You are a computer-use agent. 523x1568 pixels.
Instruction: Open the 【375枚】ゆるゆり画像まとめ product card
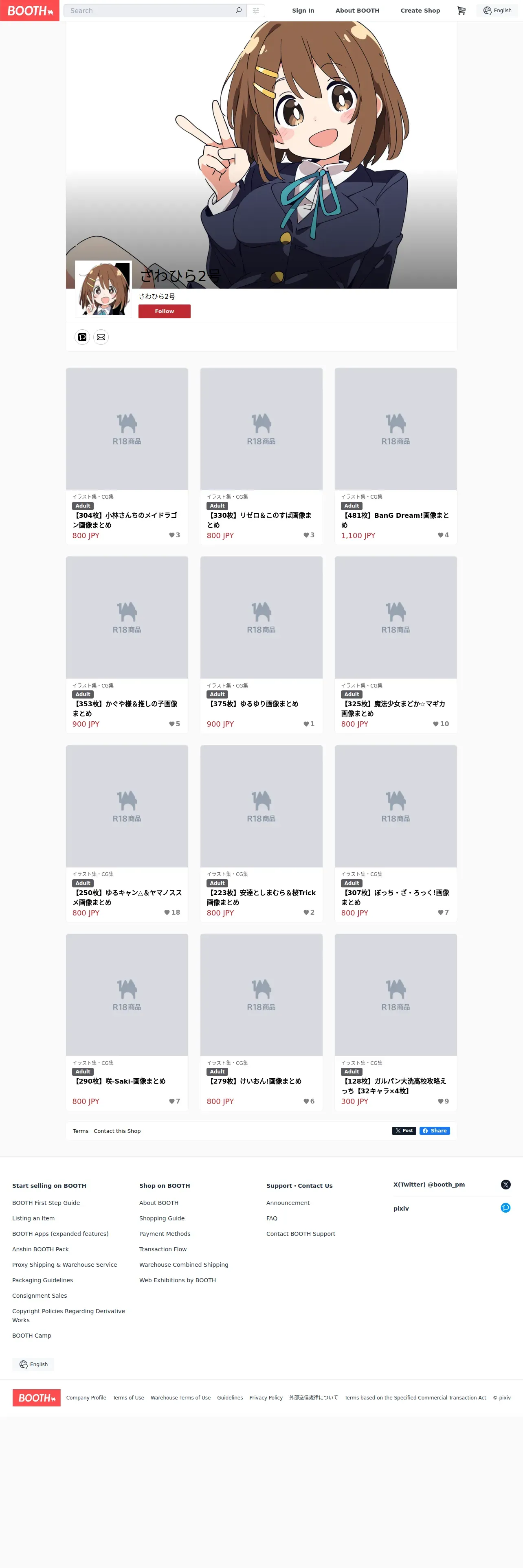[261, 644]
